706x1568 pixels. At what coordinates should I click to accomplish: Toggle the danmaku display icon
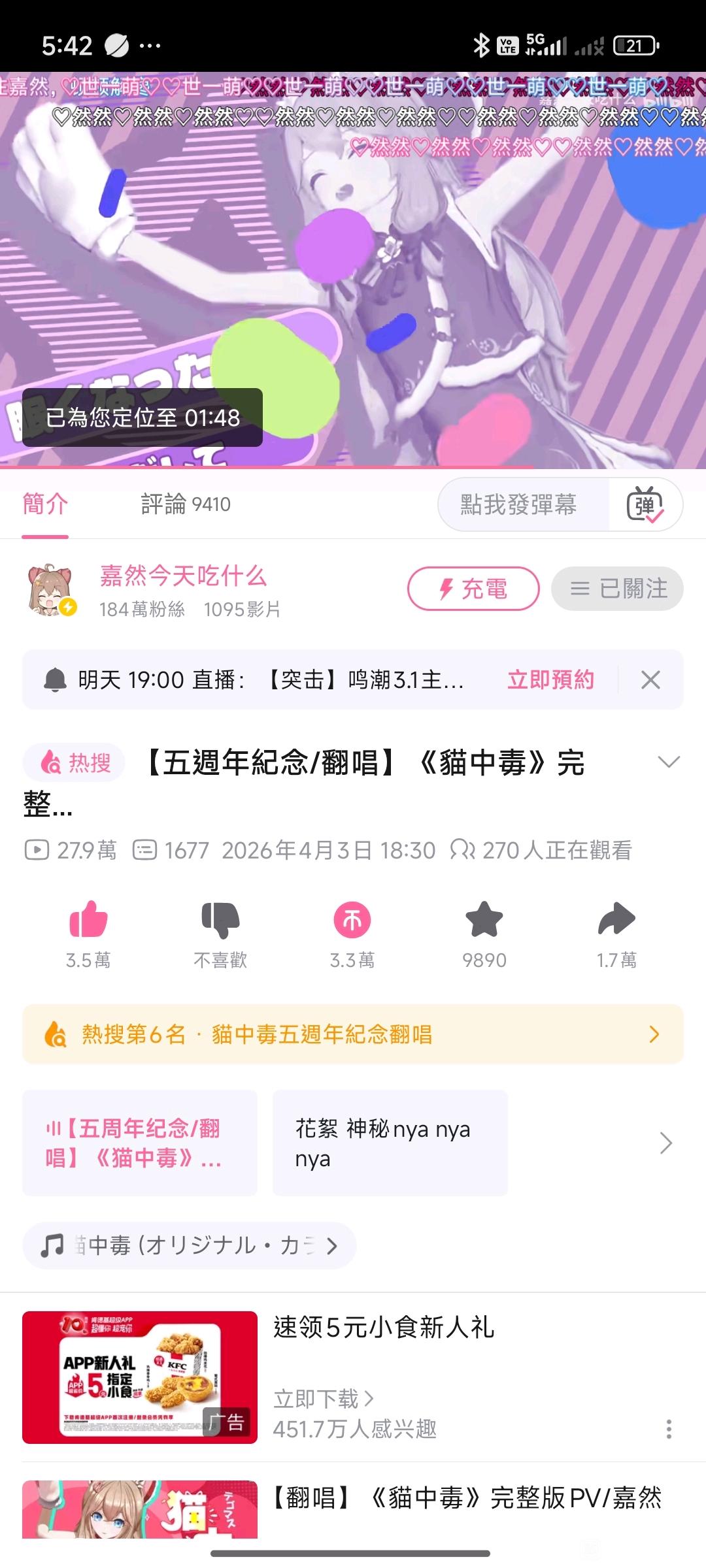tap(645, 505)
